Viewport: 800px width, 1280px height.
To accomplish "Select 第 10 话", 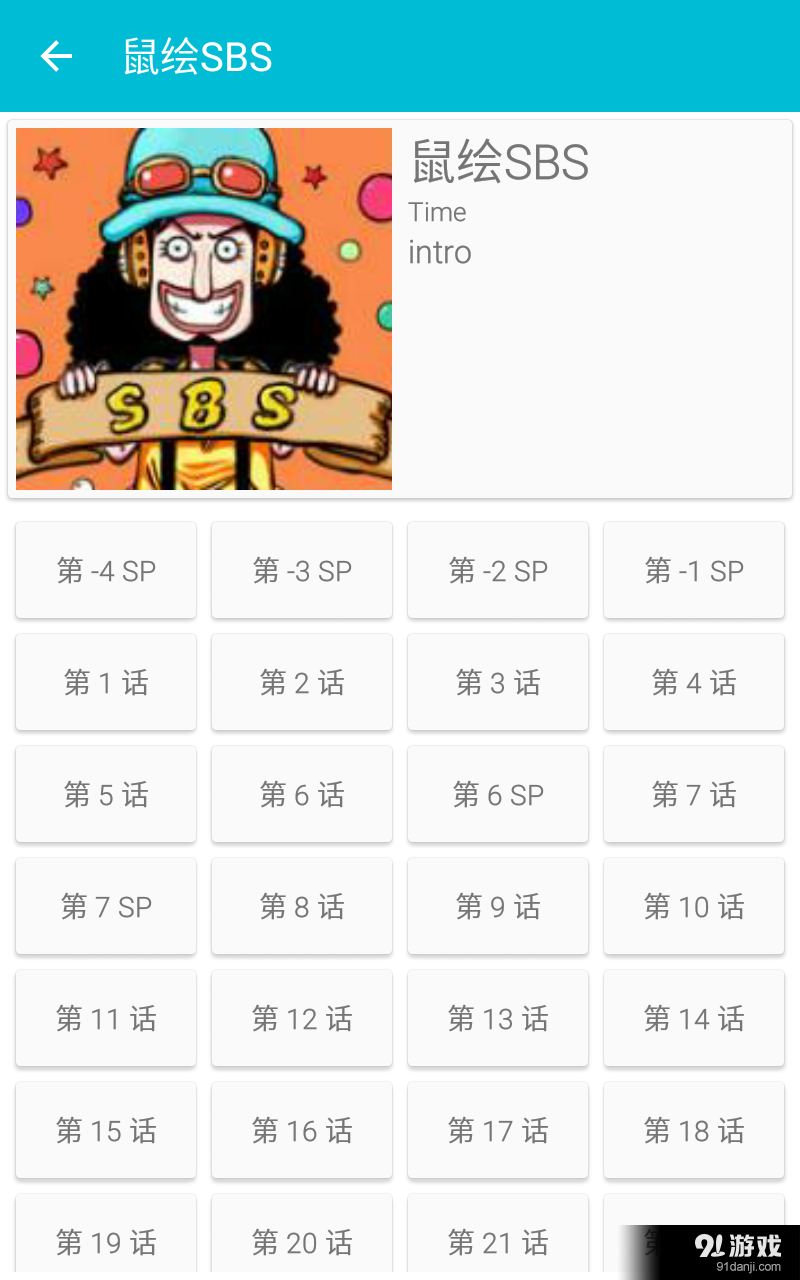I will coord(694,906).
